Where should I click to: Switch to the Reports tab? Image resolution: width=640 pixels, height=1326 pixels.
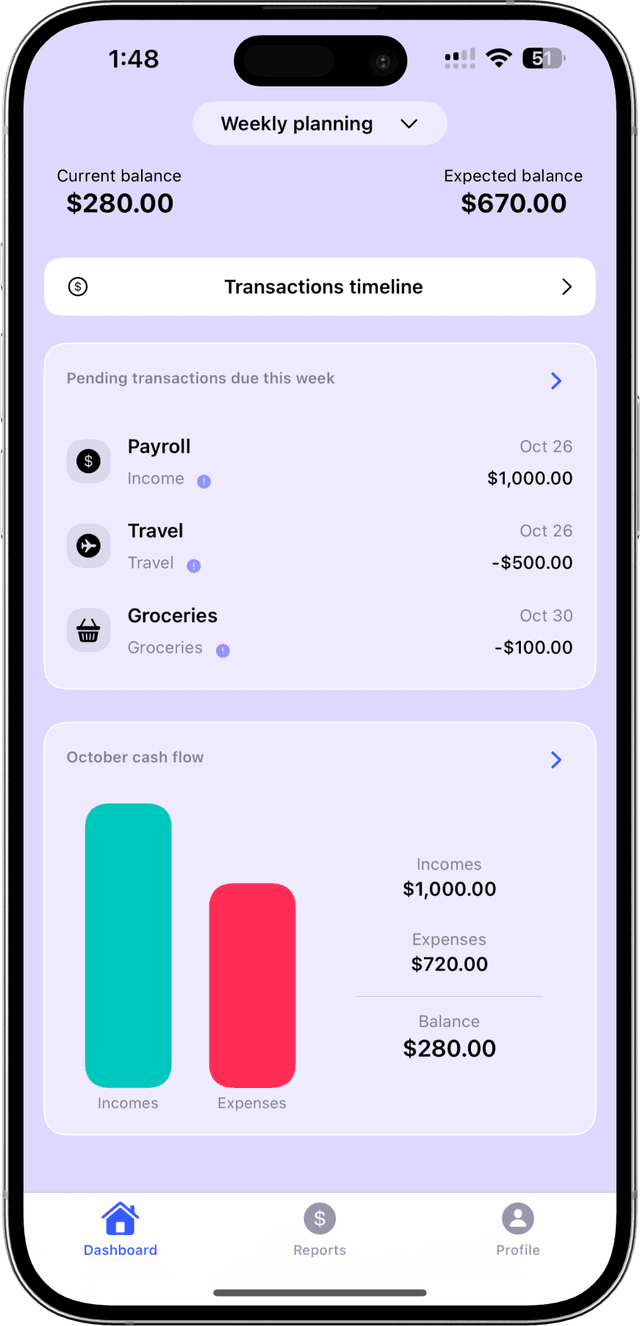click(x=320, y=1230)
